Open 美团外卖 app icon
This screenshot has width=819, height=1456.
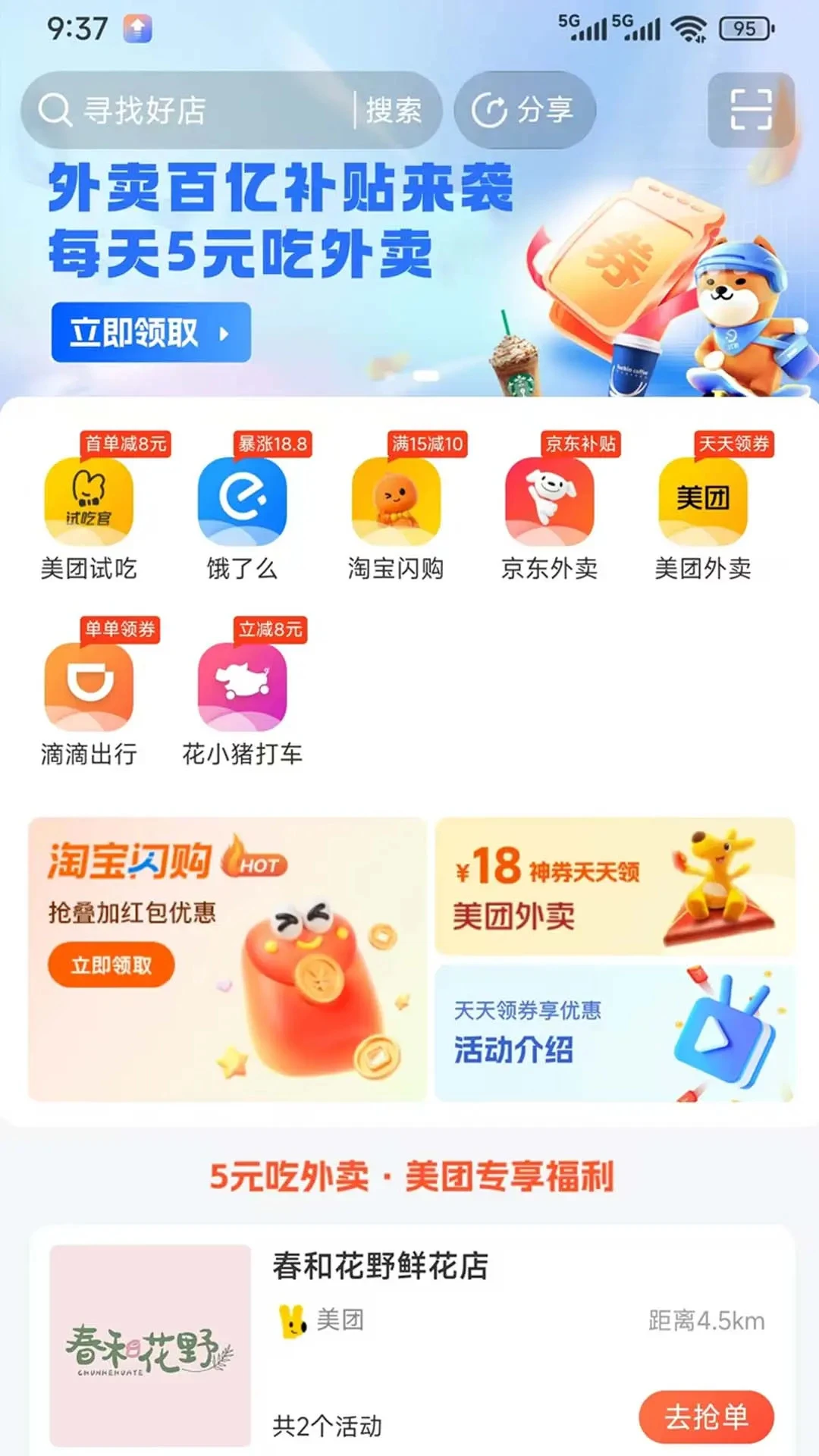(x=703, y=502)
